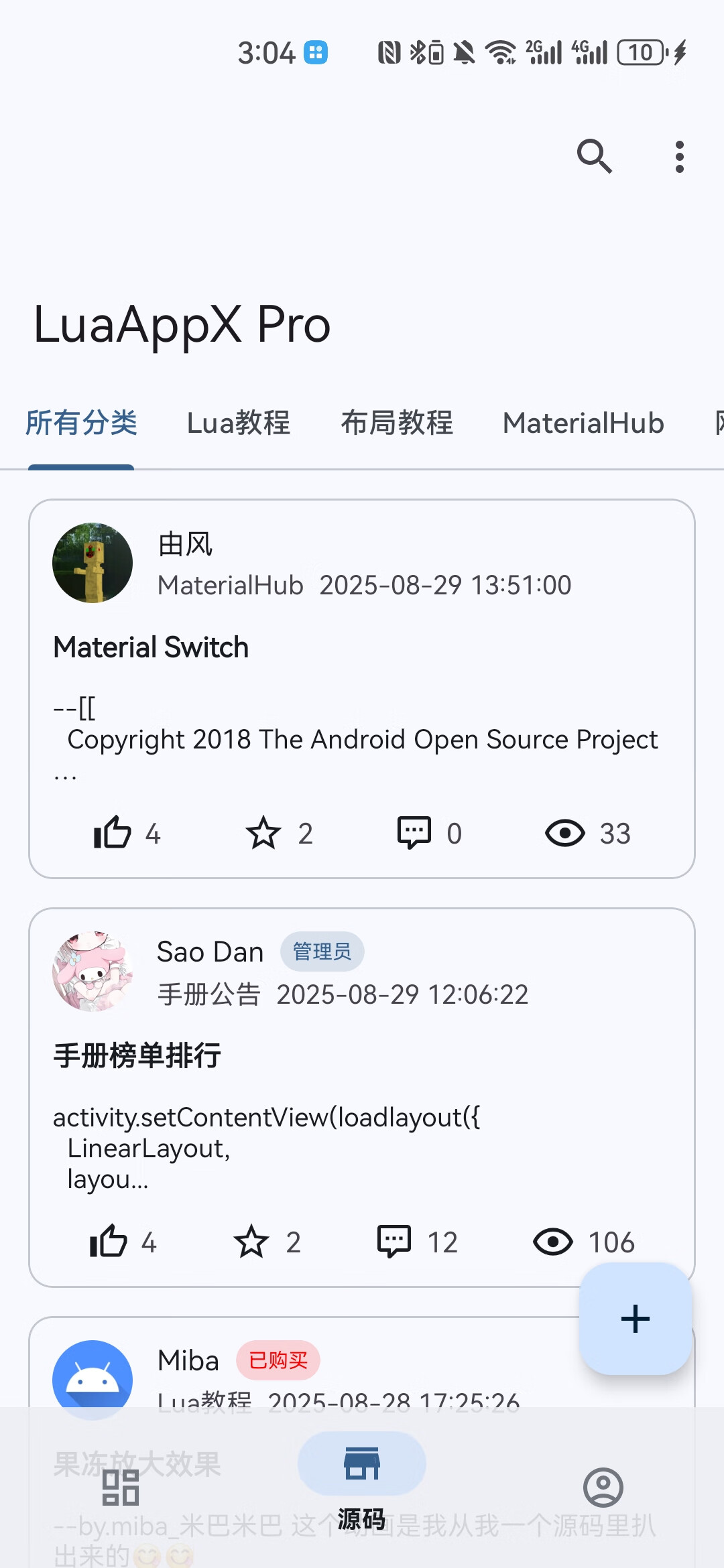Open comments on Material Switch post
The image size is (724, 1568).
[x=414, y=832]
